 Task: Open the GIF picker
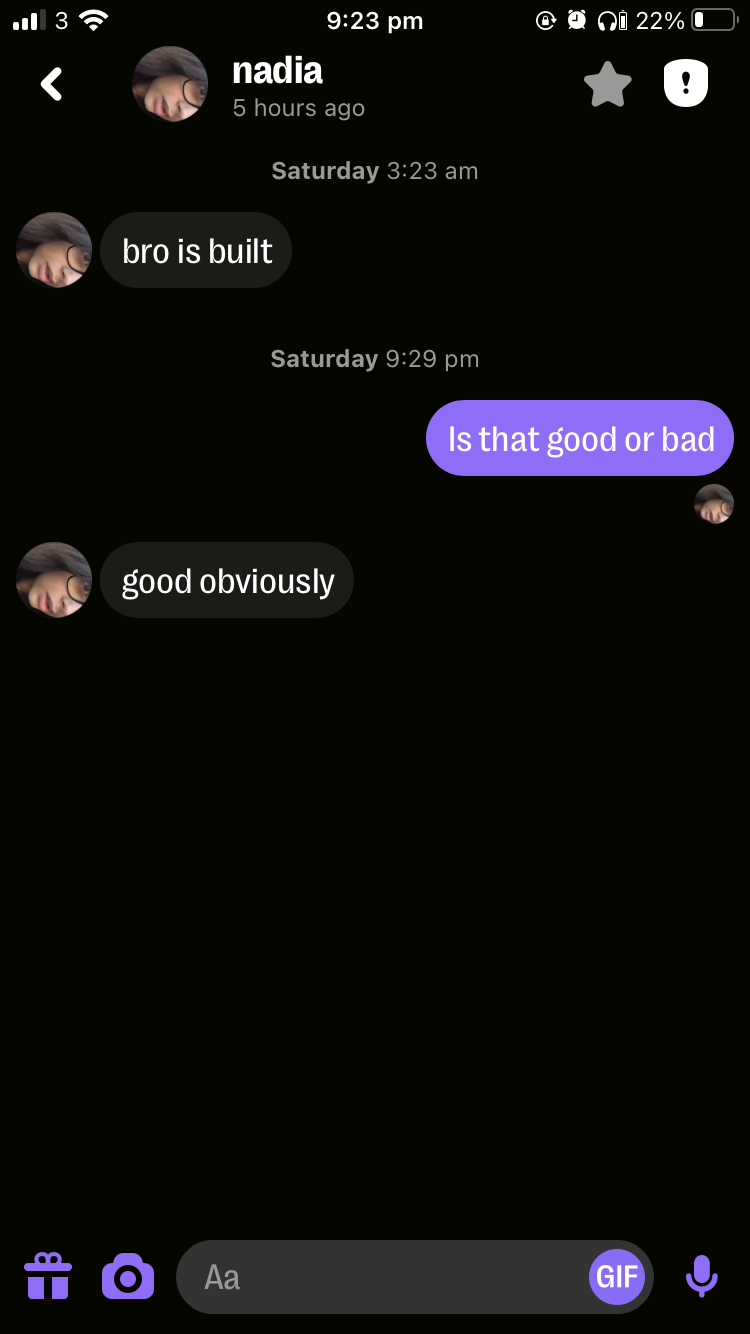(x=617, y=1277)
